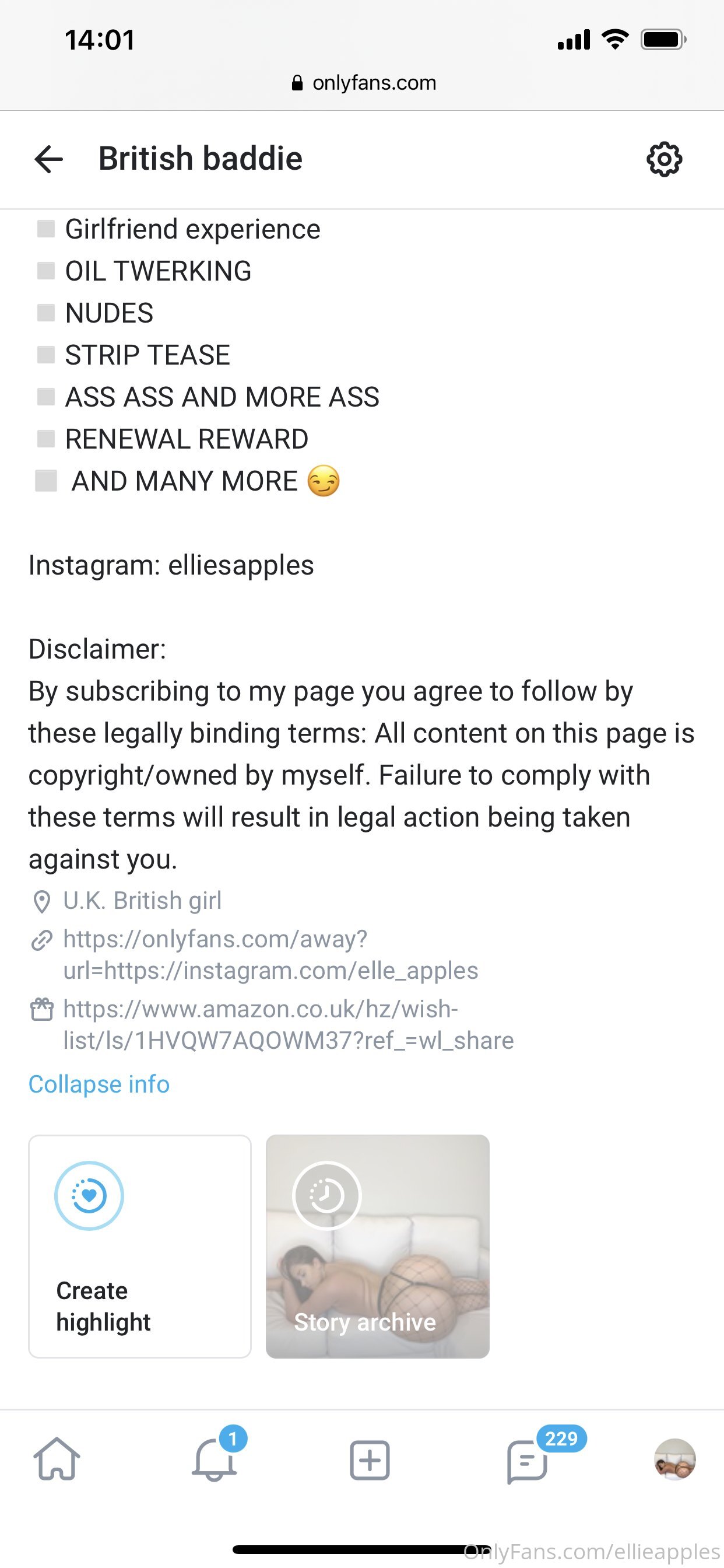Open the settings gear icon

664,159
